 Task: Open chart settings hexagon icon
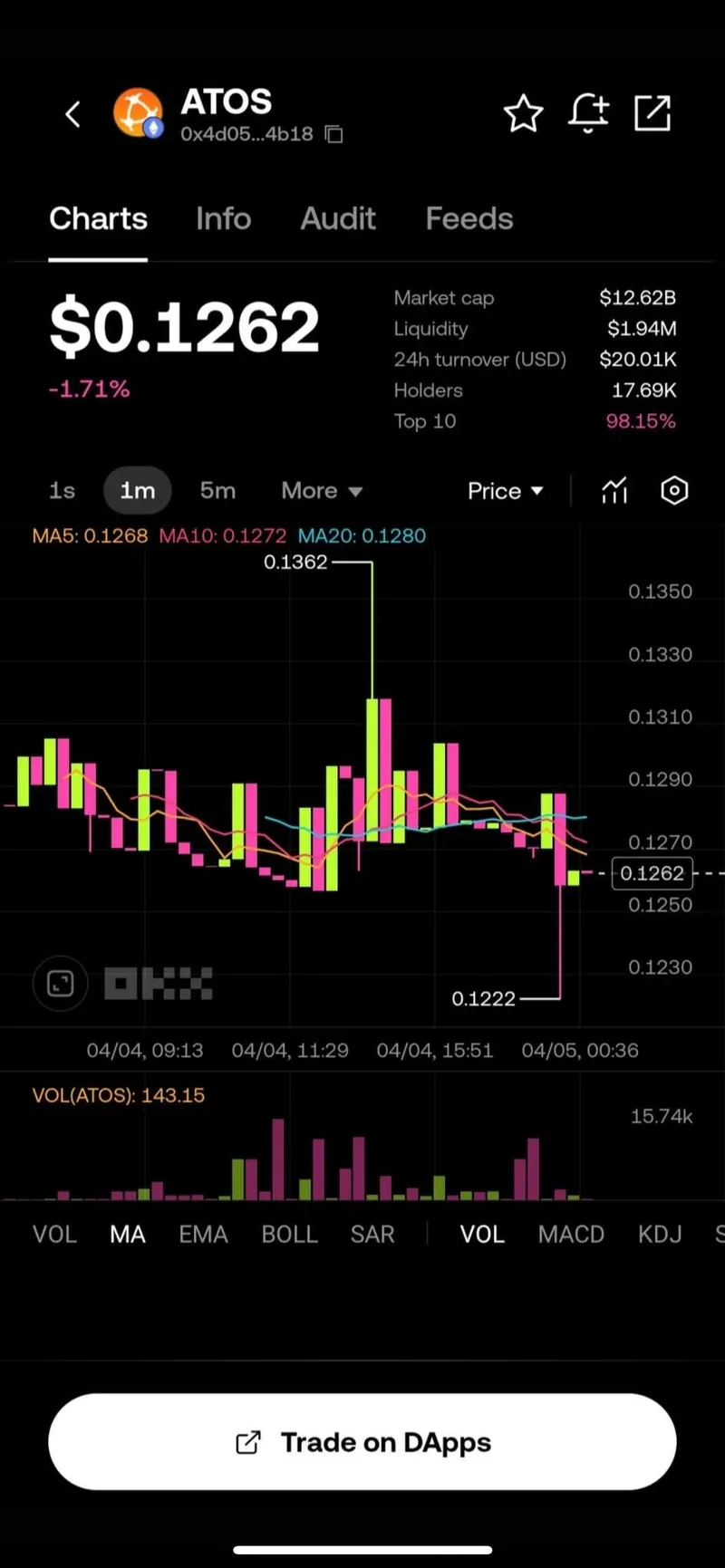pyautogui.click(x=674, y=490)
